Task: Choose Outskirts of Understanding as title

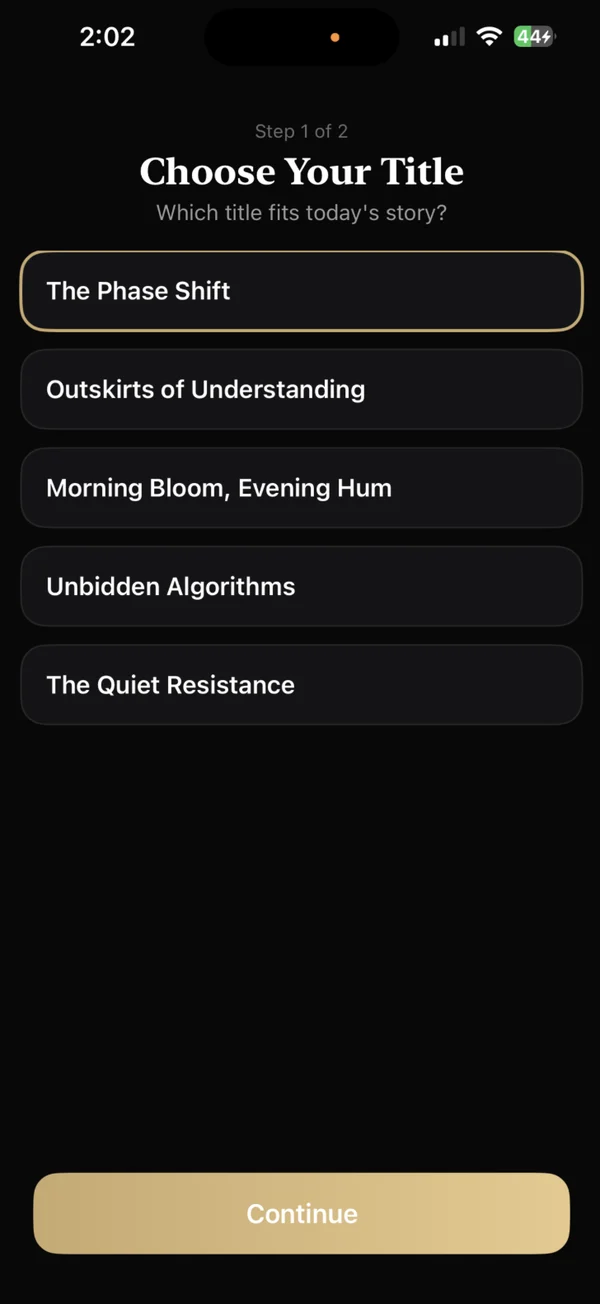Action: [x=301, y=389]
